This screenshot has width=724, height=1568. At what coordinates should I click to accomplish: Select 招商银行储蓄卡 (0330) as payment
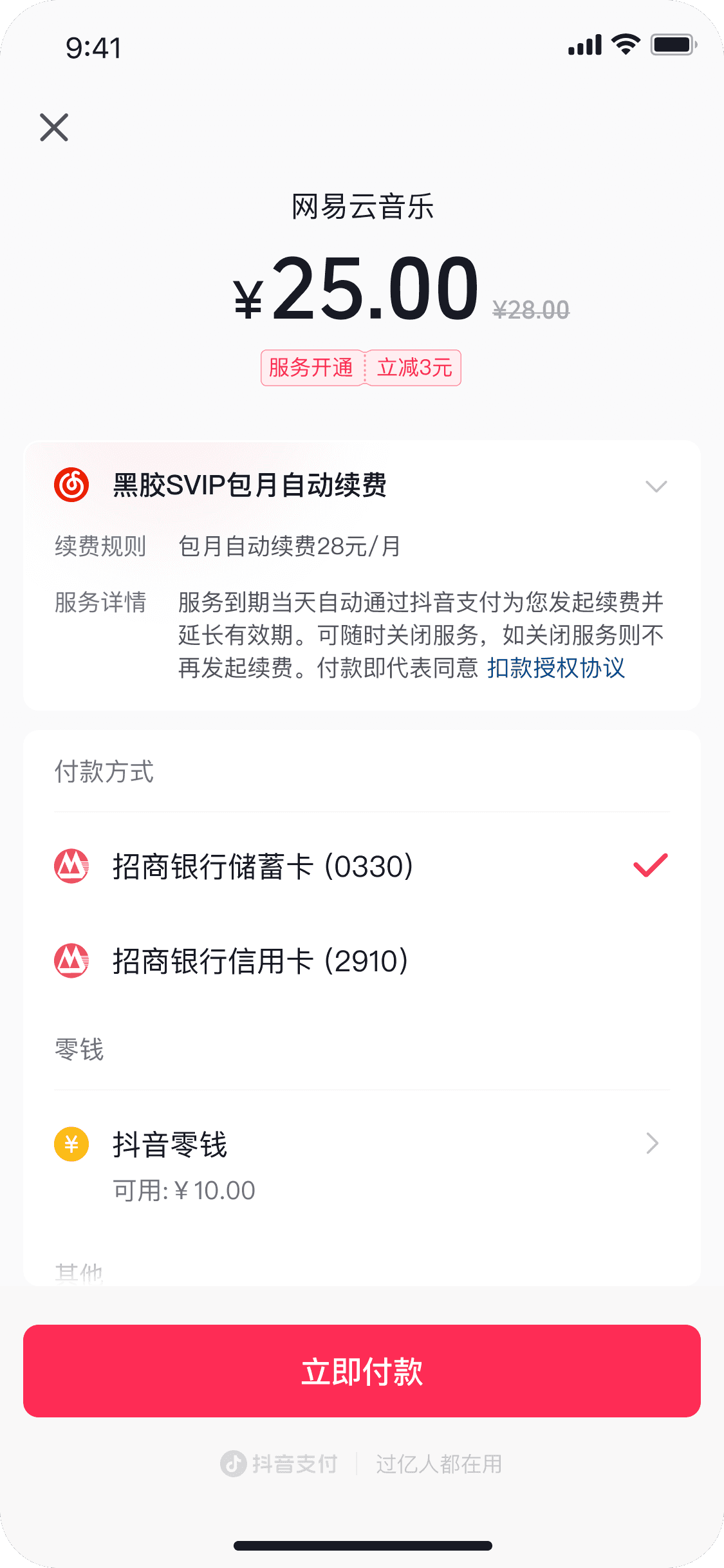(362, 866)
